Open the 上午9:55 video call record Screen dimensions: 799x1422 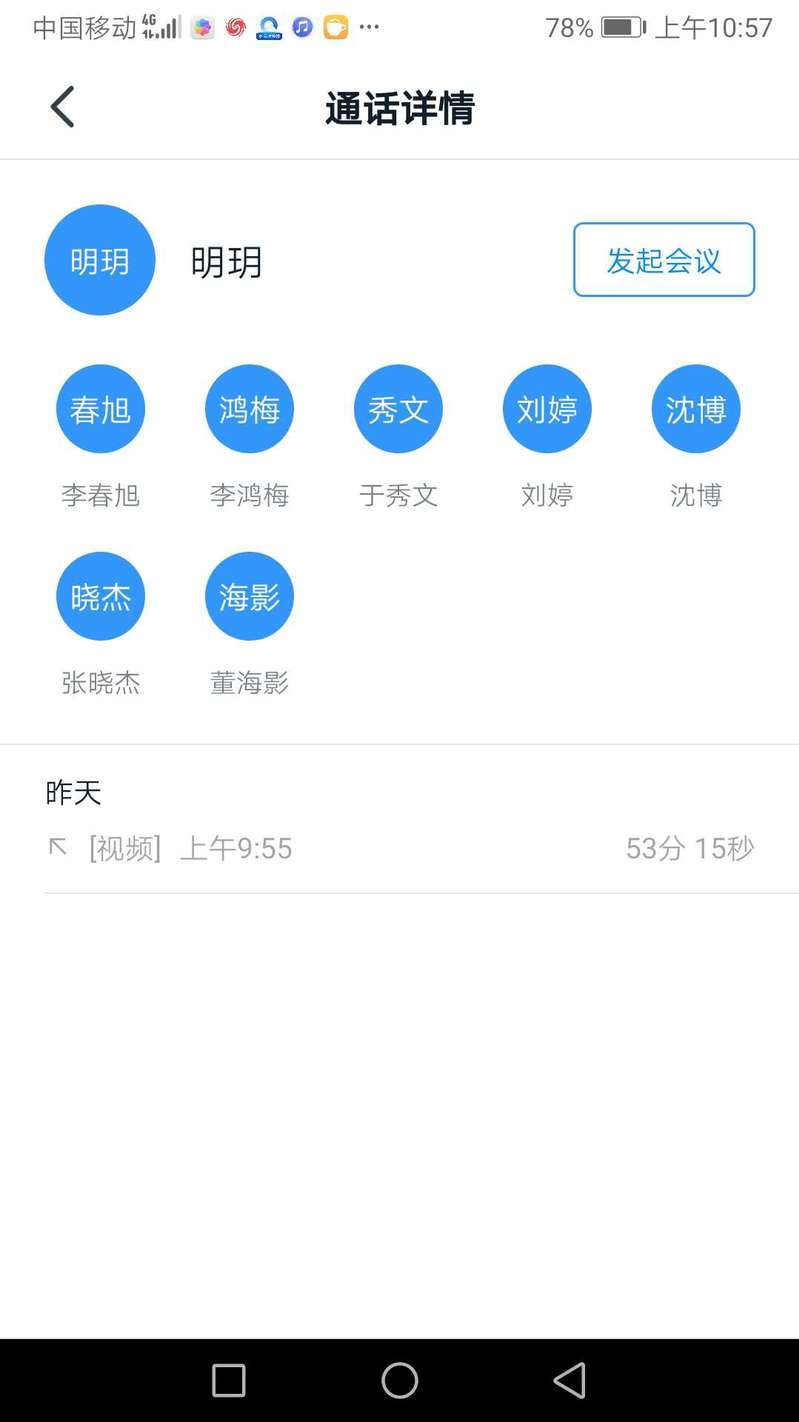[x=400, y=849]
